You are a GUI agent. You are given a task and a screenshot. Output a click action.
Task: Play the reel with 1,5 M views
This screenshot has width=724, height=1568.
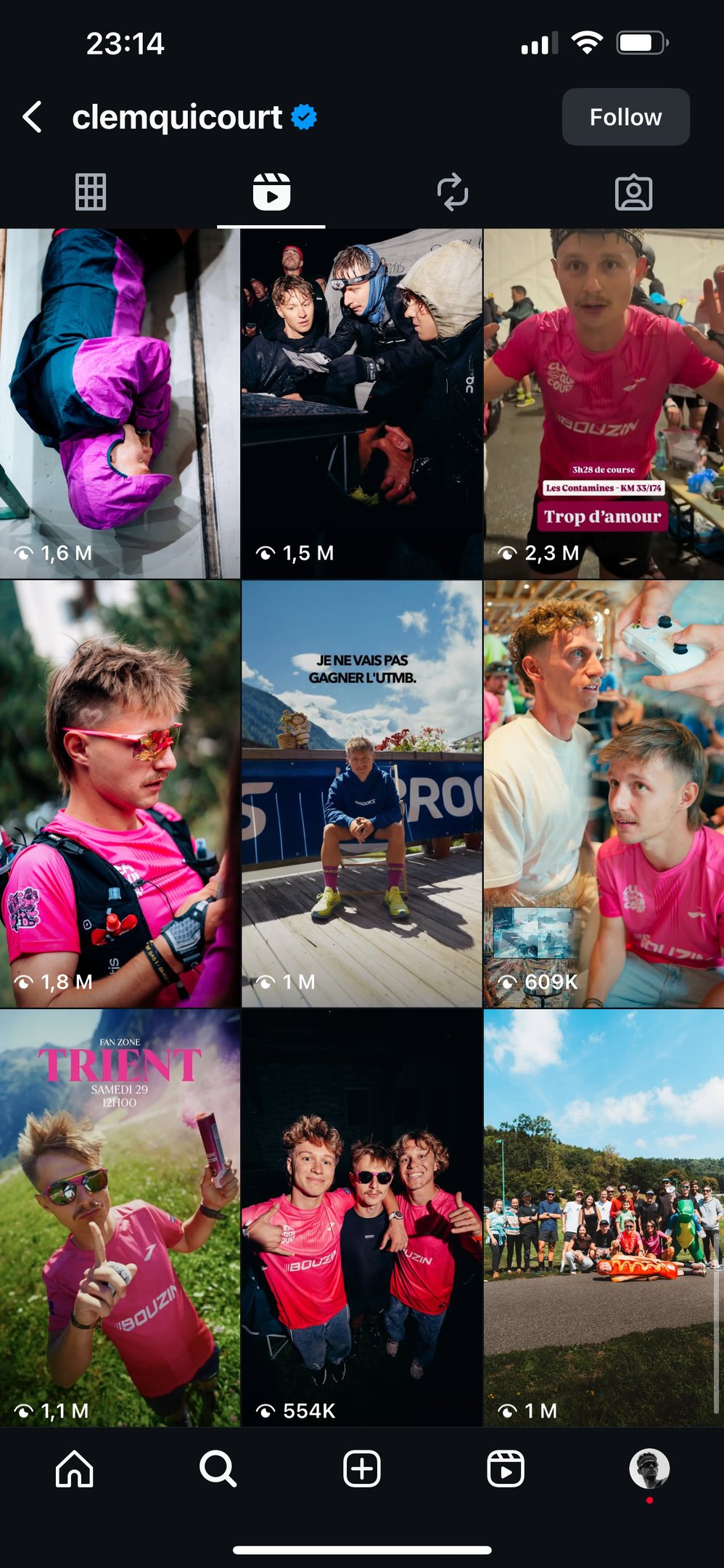(361, 404)
